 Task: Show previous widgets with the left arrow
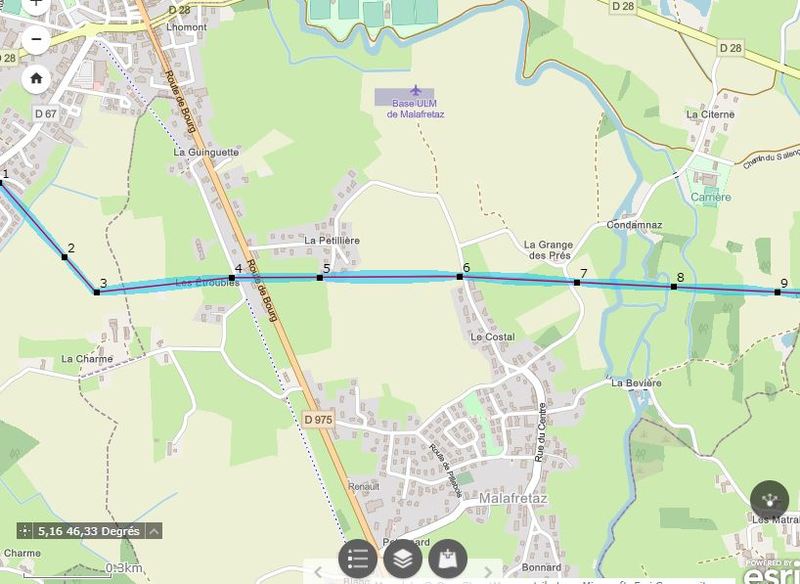[x=318, y=572]
